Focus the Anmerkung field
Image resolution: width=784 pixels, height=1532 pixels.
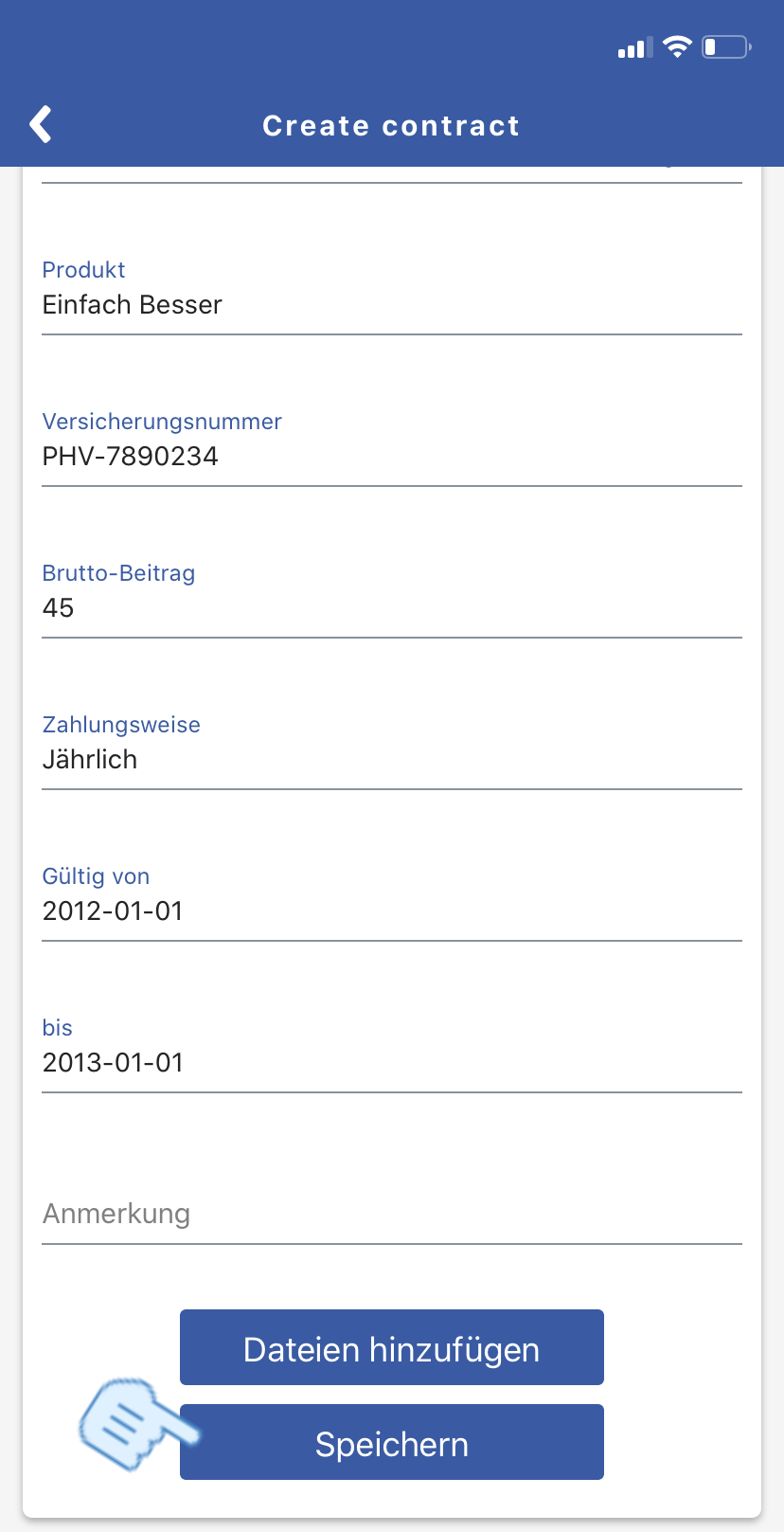click(391, 1214)
